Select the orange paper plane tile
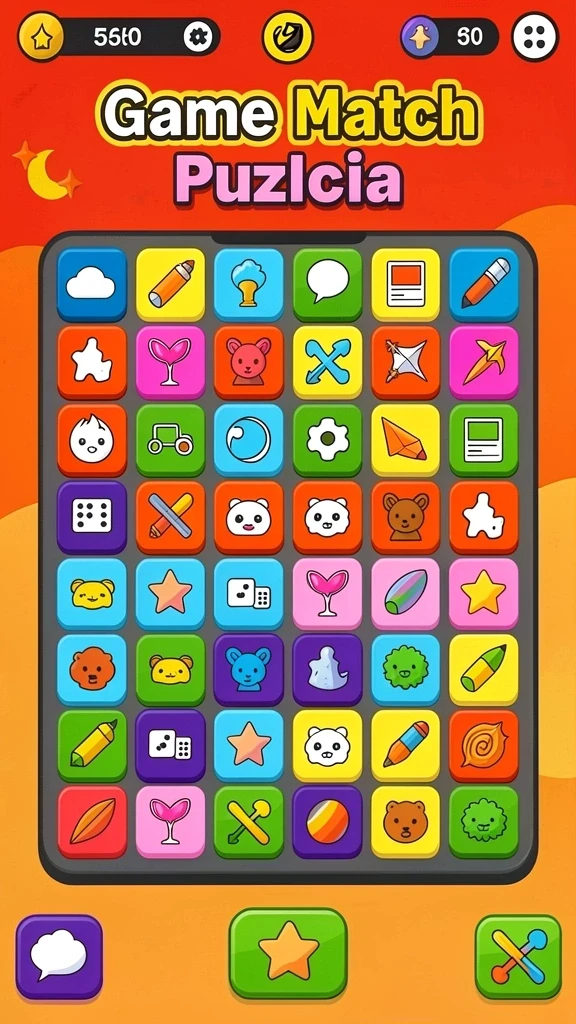The width and height of the screenshot is (576, 1024). tap(406, 440)
